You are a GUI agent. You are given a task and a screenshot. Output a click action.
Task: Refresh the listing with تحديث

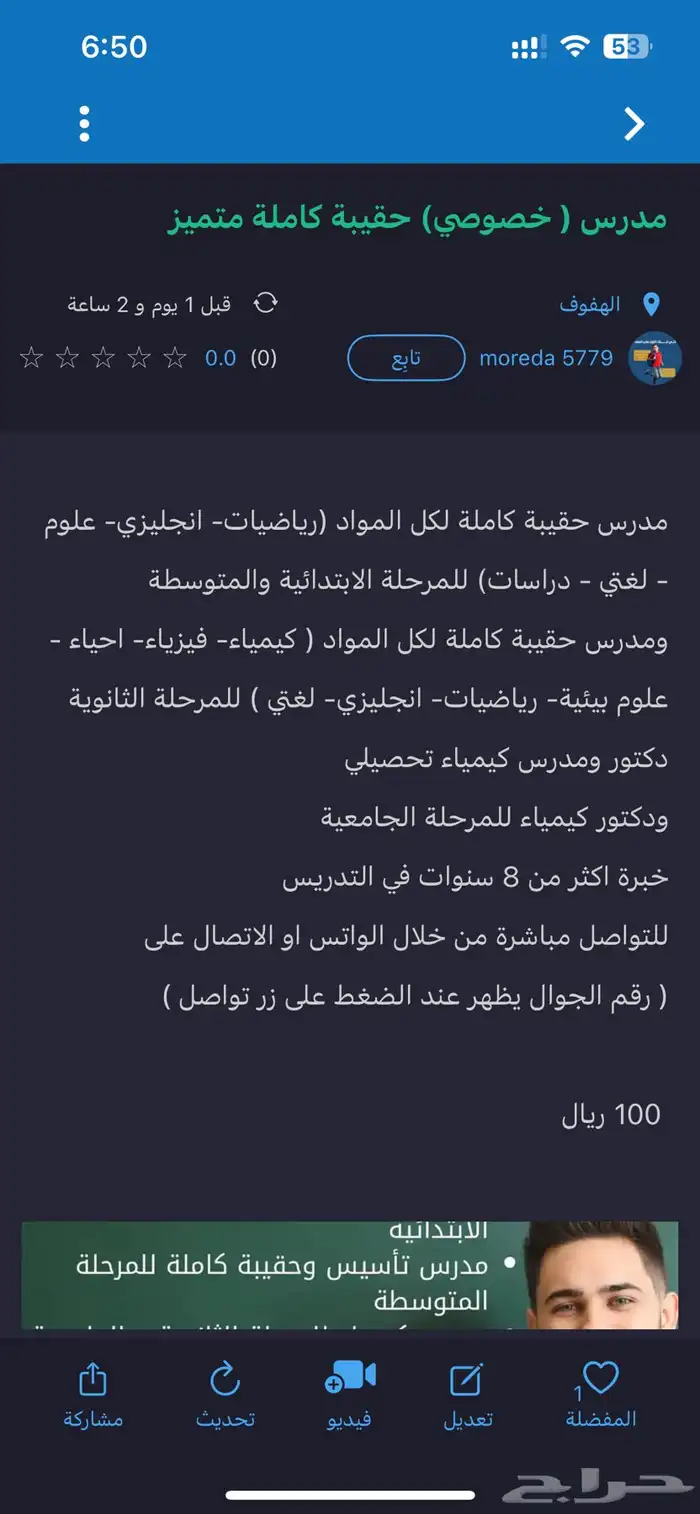[x=225, y=1393]
